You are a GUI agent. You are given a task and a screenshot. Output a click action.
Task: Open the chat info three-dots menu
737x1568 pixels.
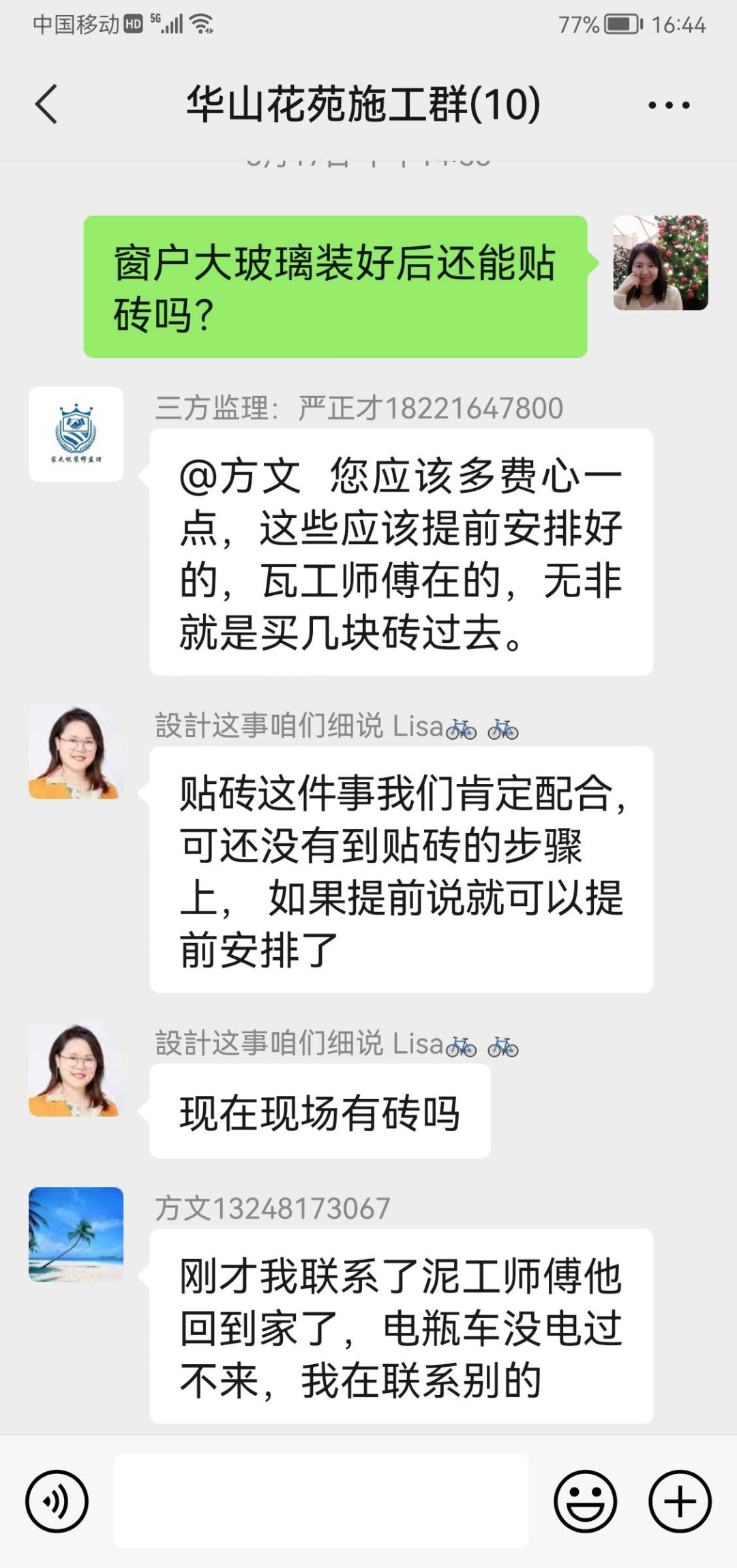pos(668,105)
